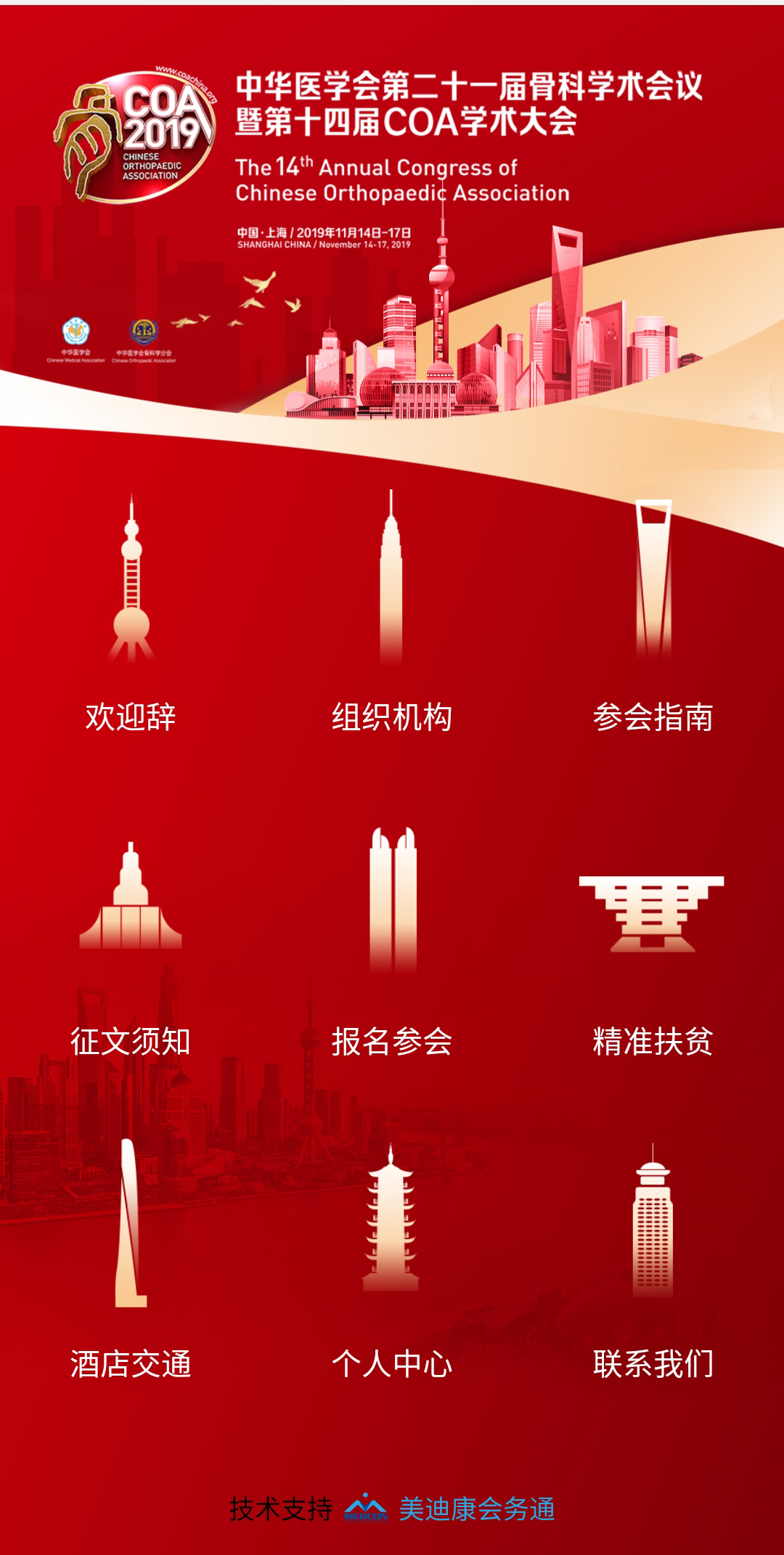The image size is (784, 1555).
Task: Open the 精准扶贫 section
Action: (652, 944)
